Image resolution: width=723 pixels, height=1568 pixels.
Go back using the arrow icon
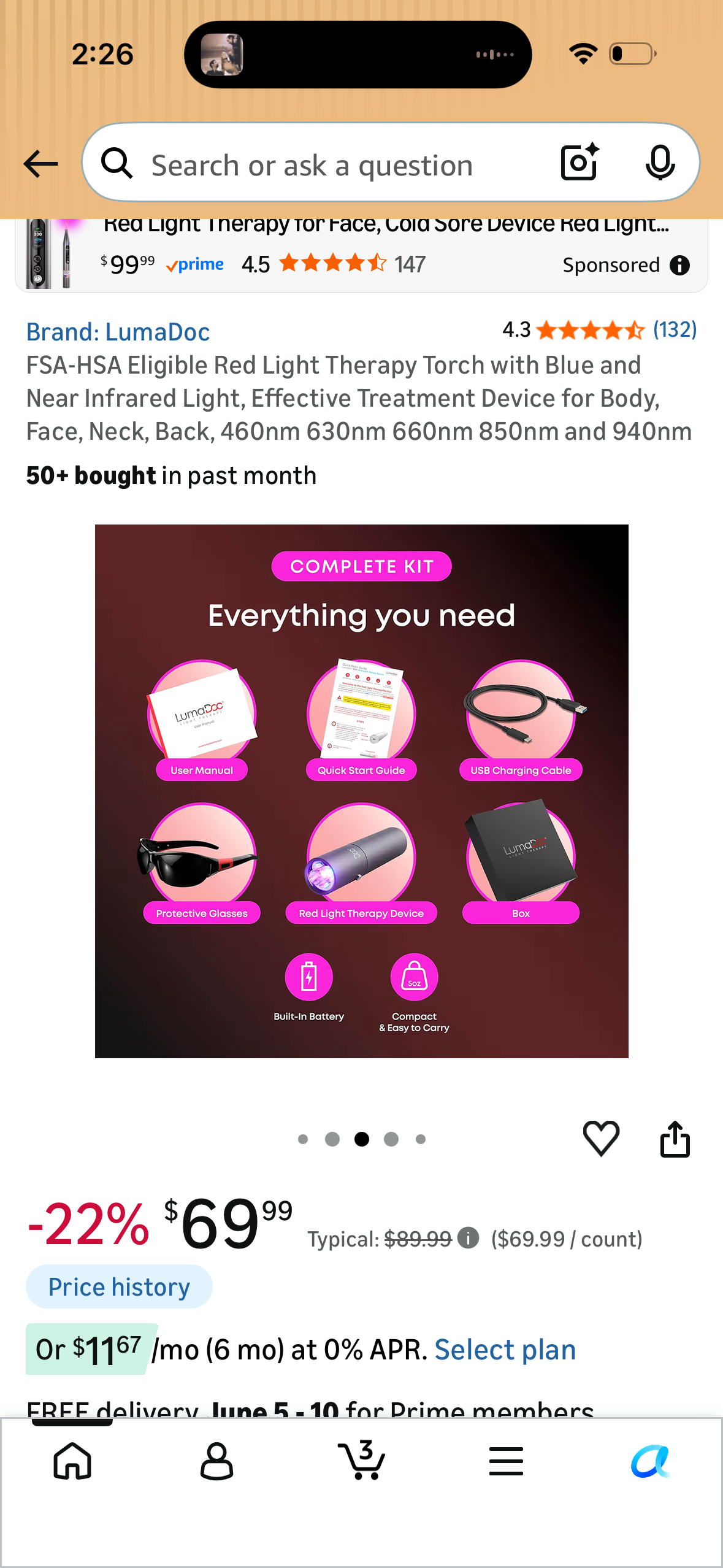[x=40, y=164]
